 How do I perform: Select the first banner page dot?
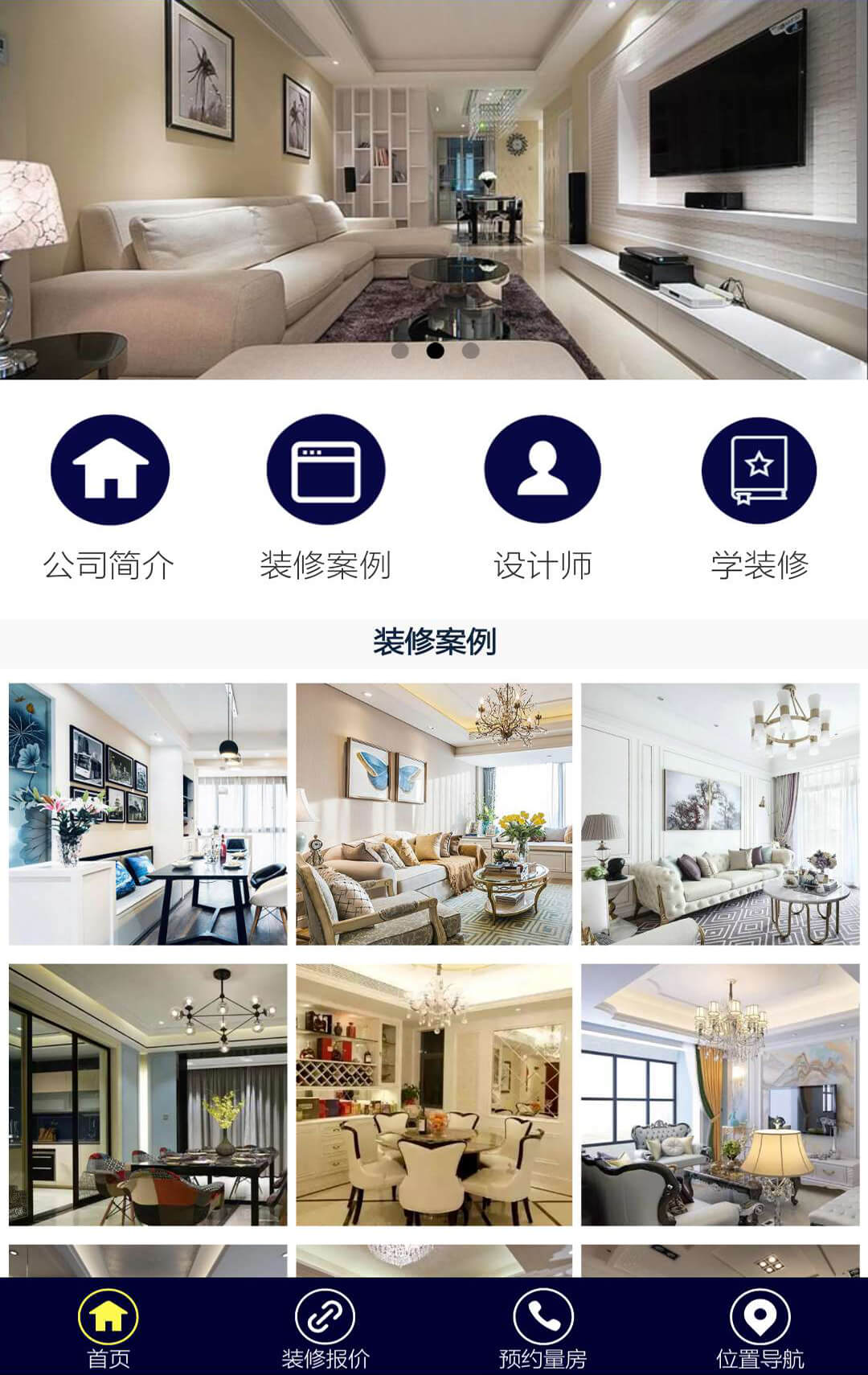400,351
